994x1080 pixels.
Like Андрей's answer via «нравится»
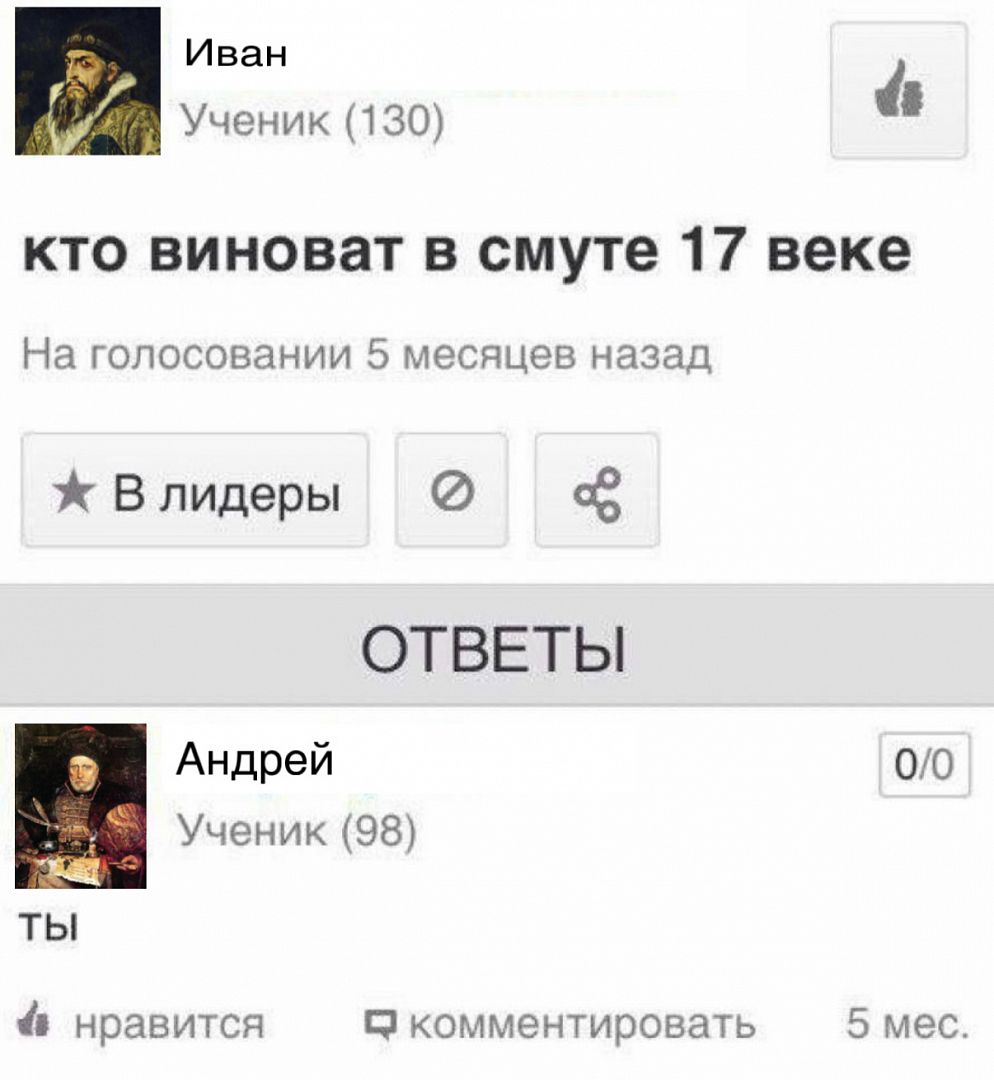click(140, 1025)
